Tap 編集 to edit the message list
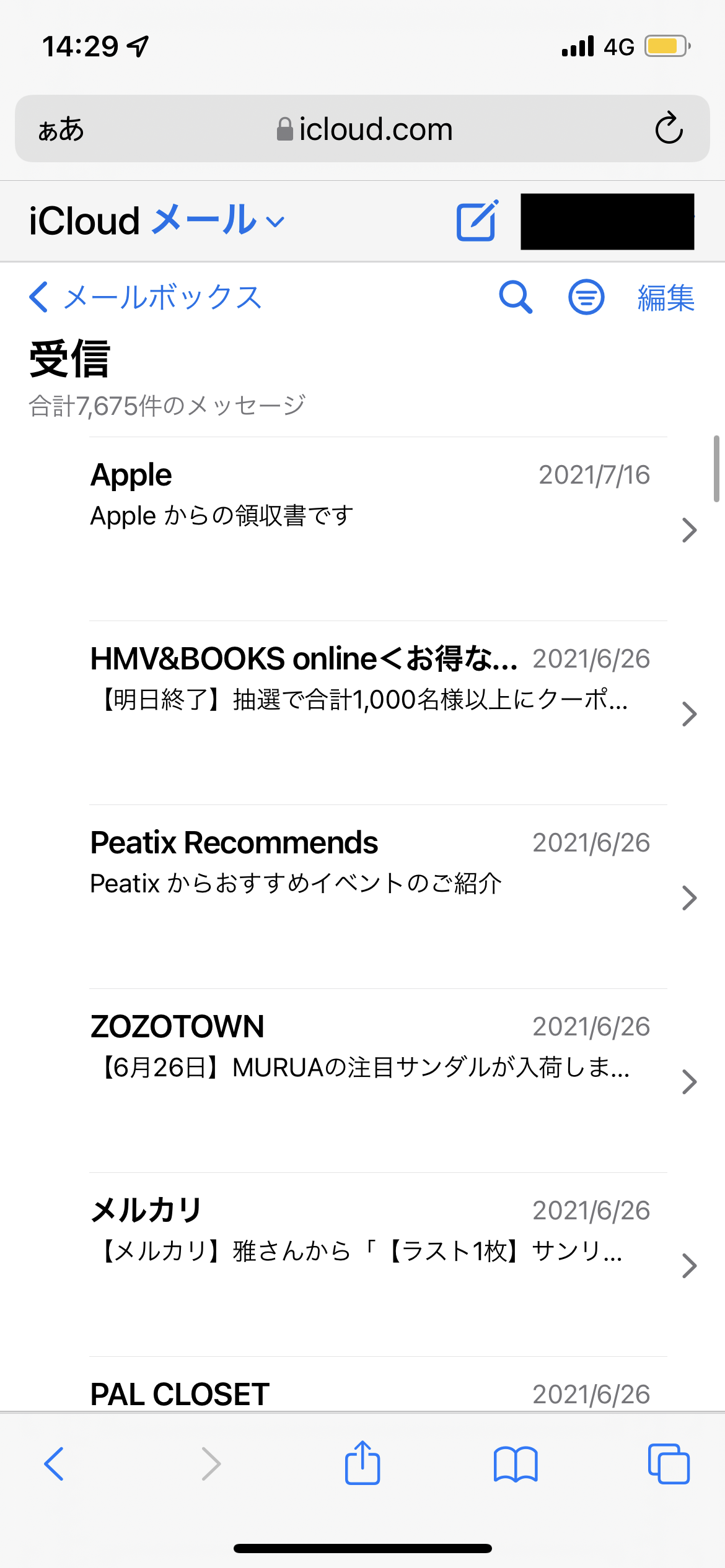725x1568 pixels. coord(666,298)
